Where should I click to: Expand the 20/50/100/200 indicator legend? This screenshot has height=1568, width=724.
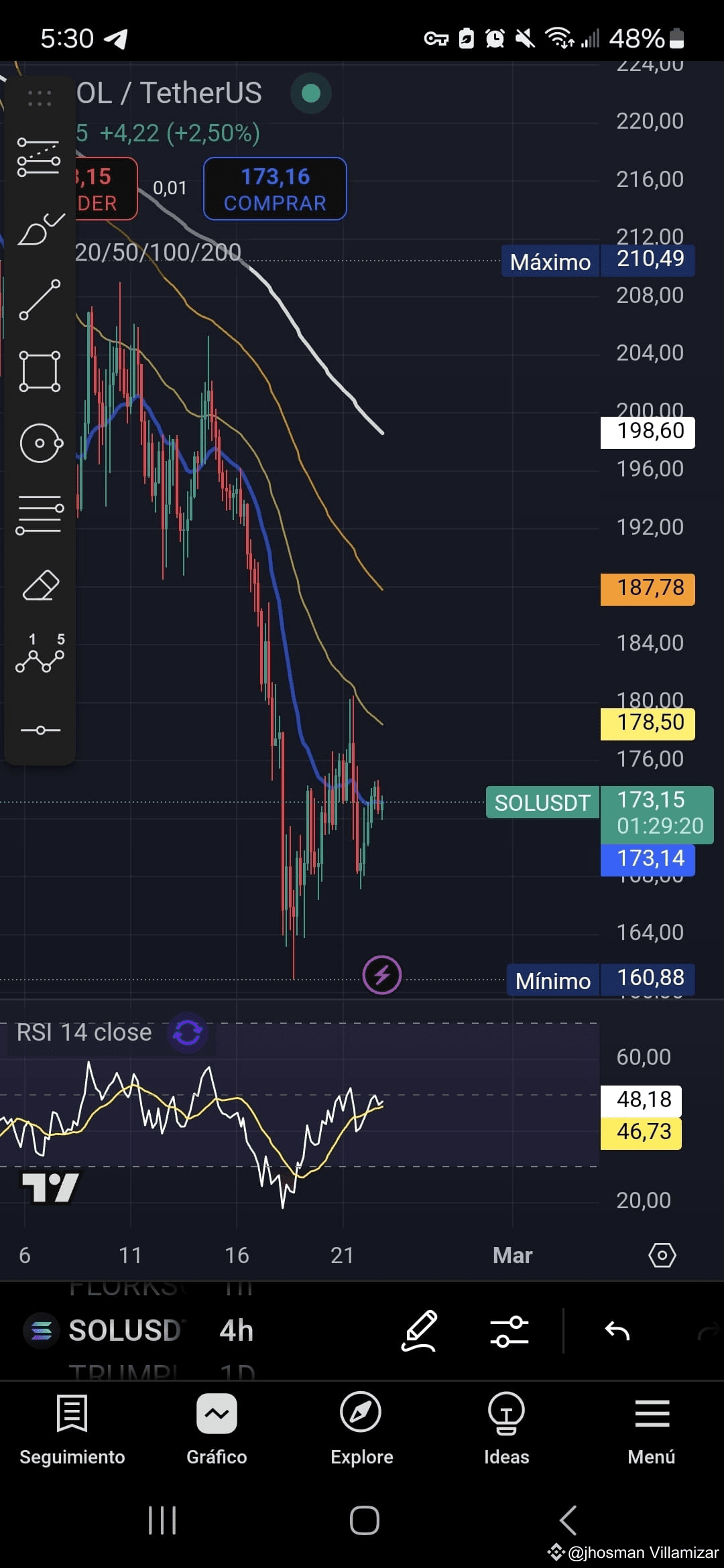click(x=161, y=253)
